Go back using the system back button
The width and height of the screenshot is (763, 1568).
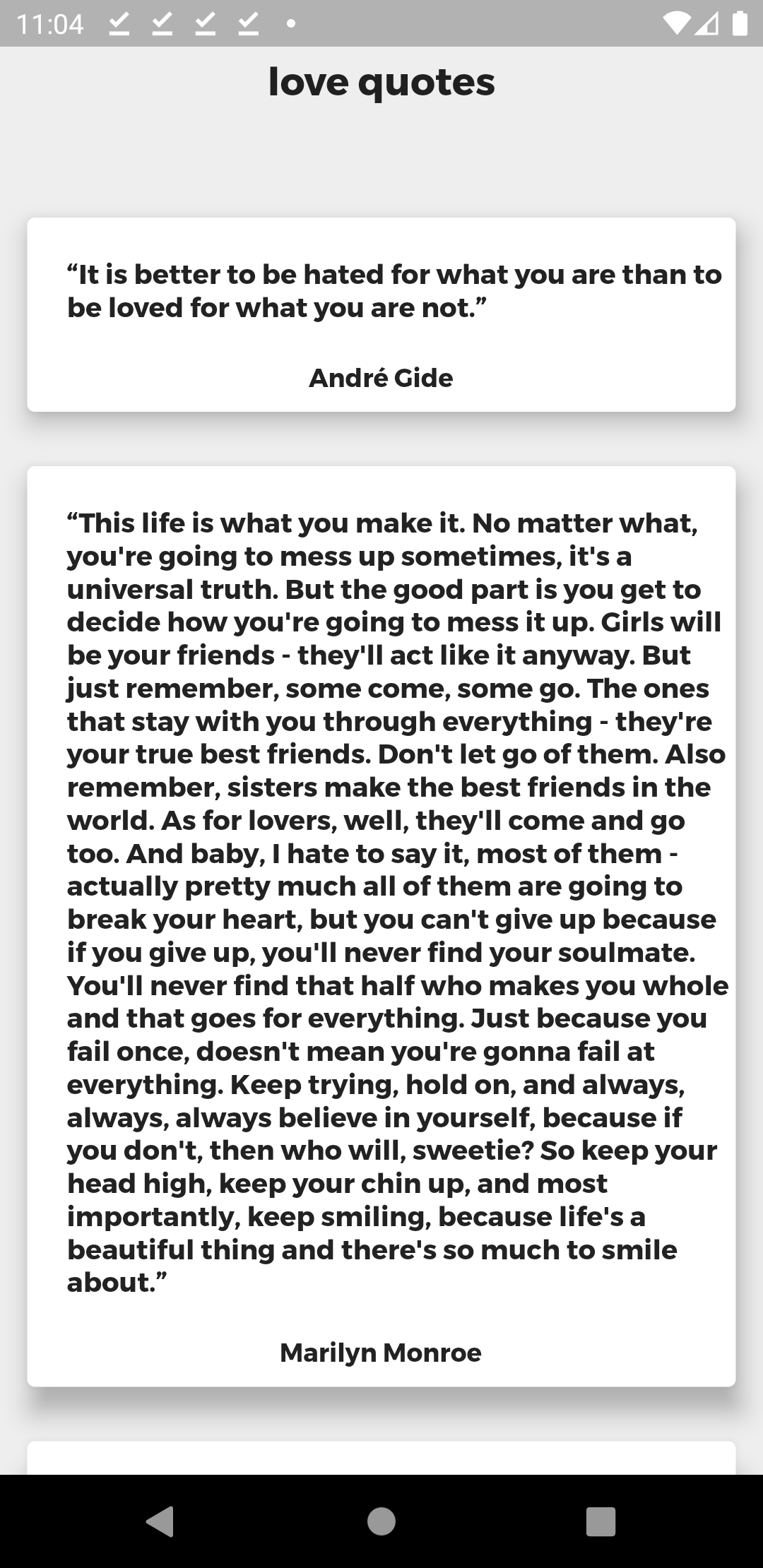coord(160,1521)
